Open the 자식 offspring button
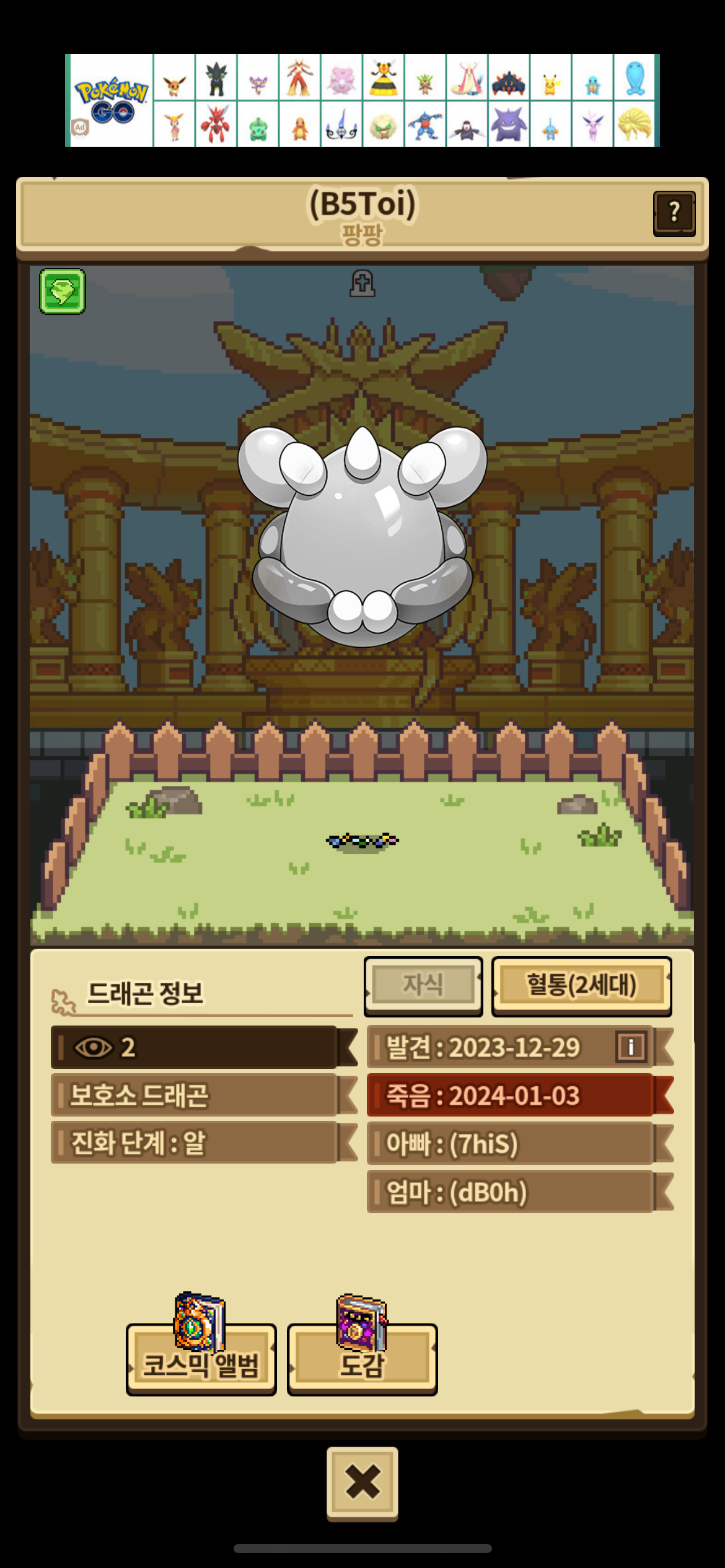 (423, 985)
